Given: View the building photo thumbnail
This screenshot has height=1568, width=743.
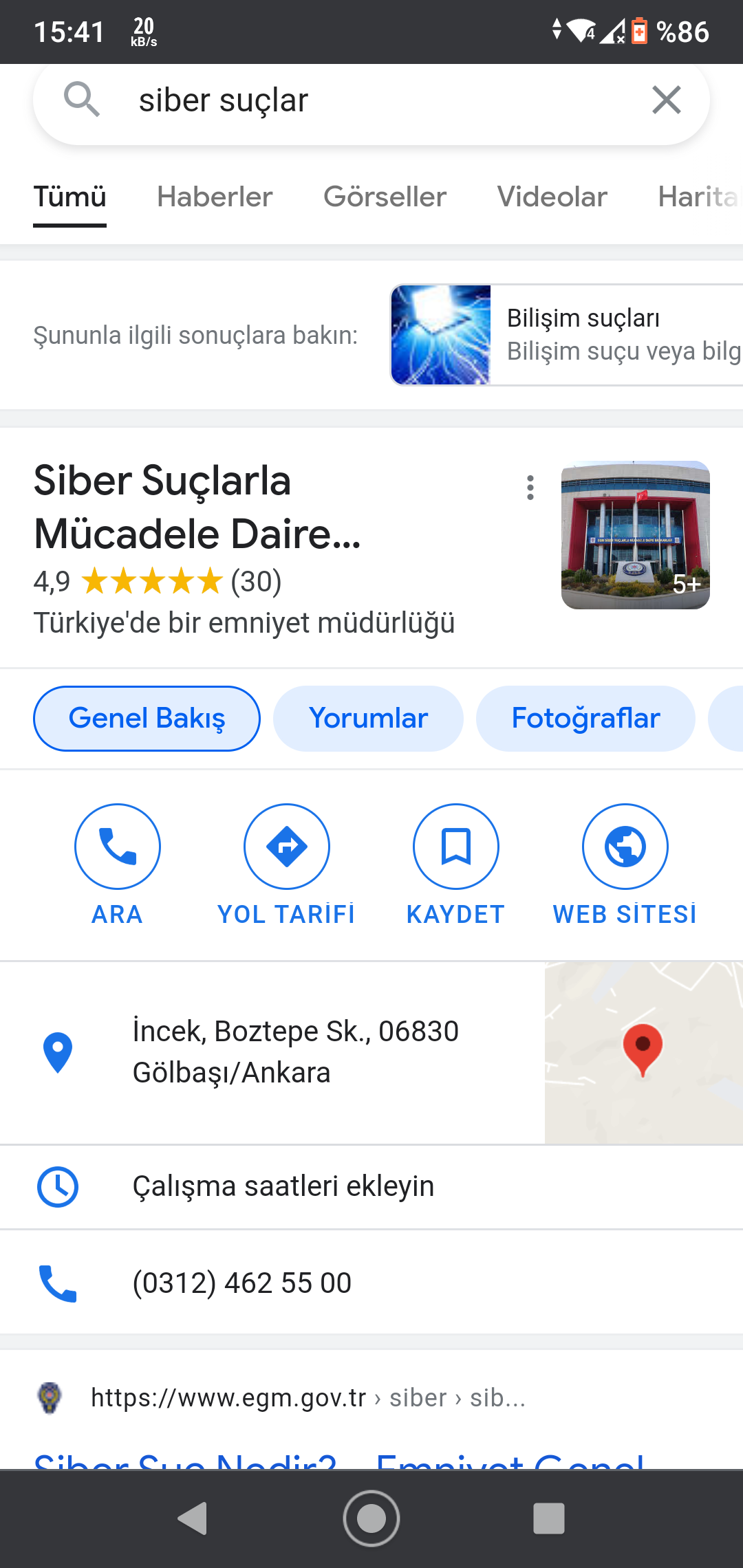Looking at the screenshot, I should pos(635,535).
